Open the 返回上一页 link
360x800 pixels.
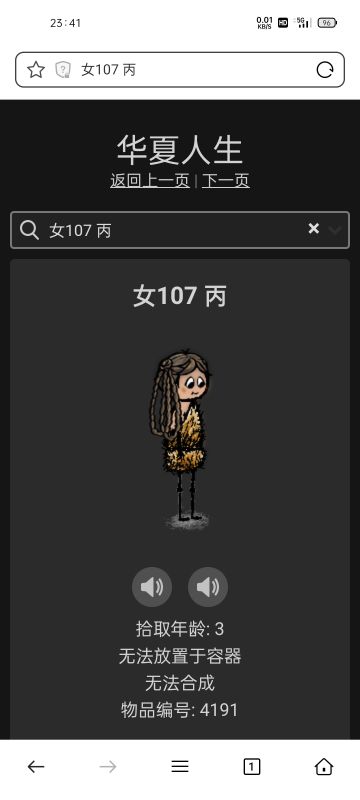tap(150, 181)
